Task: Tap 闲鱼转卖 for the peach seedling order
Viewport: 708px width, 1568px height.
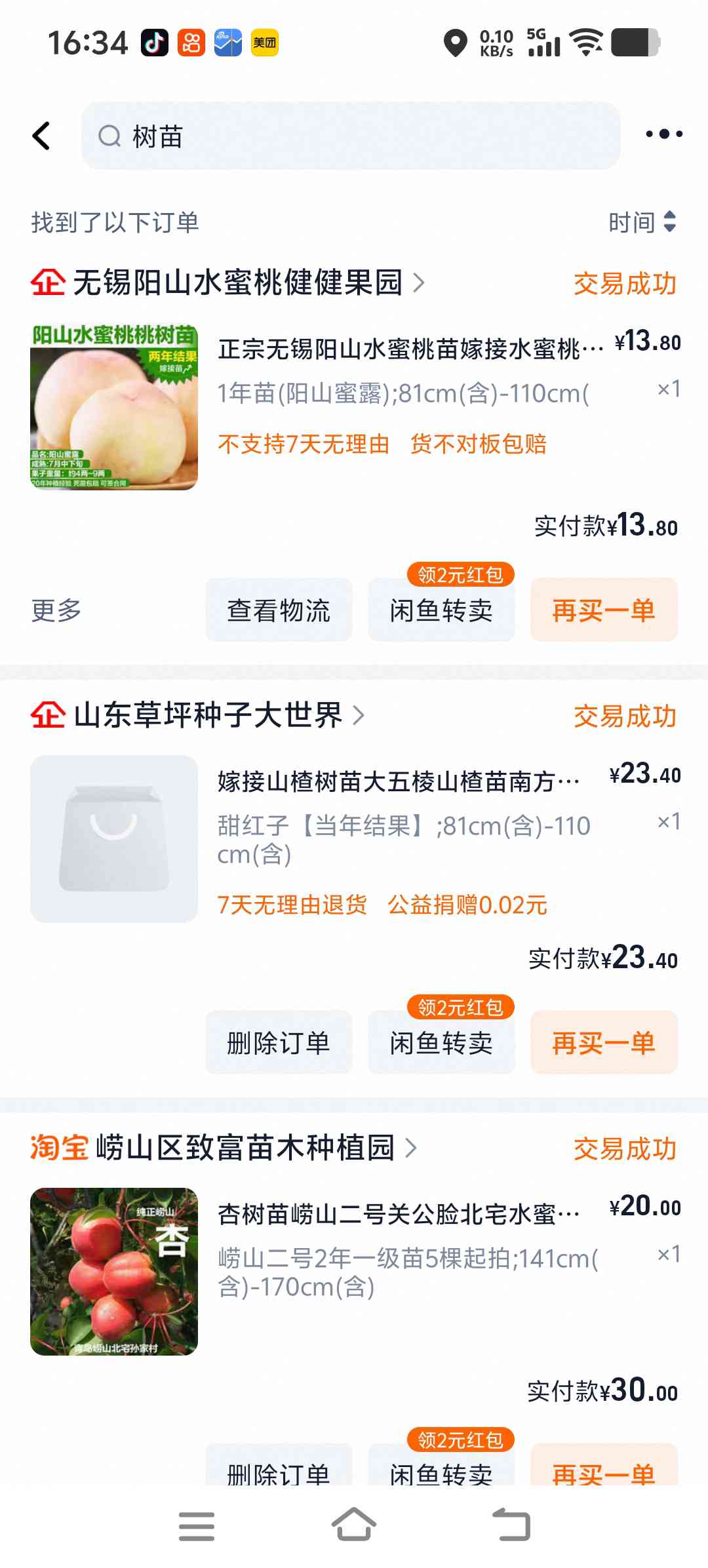Action: tap(441, 610)
